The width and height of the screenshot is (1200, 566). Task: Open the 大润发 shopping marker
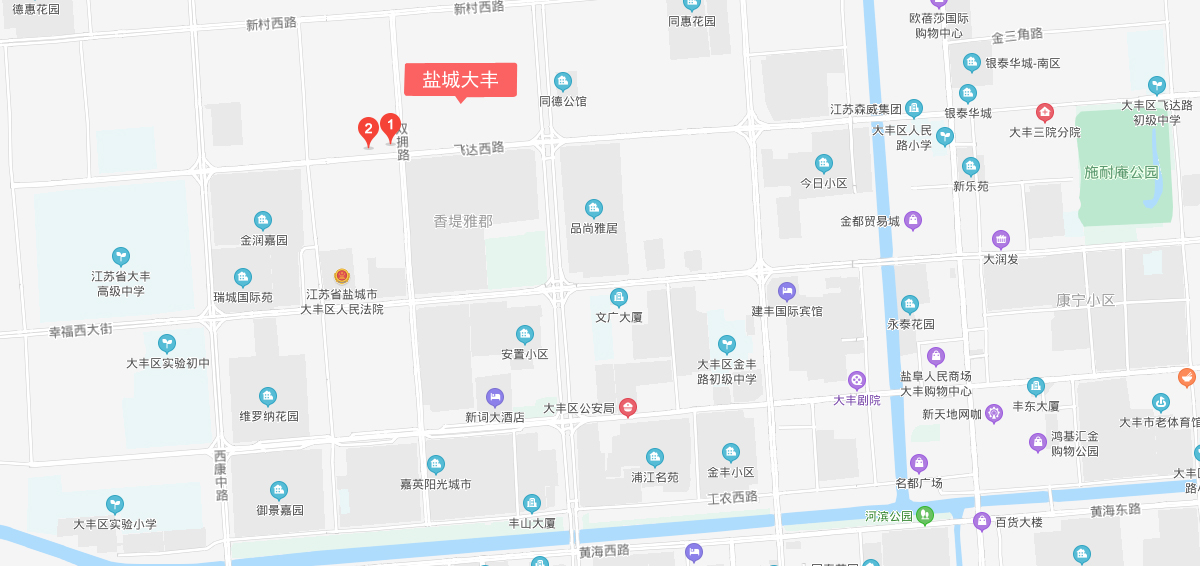click(x=1000, y=239)
